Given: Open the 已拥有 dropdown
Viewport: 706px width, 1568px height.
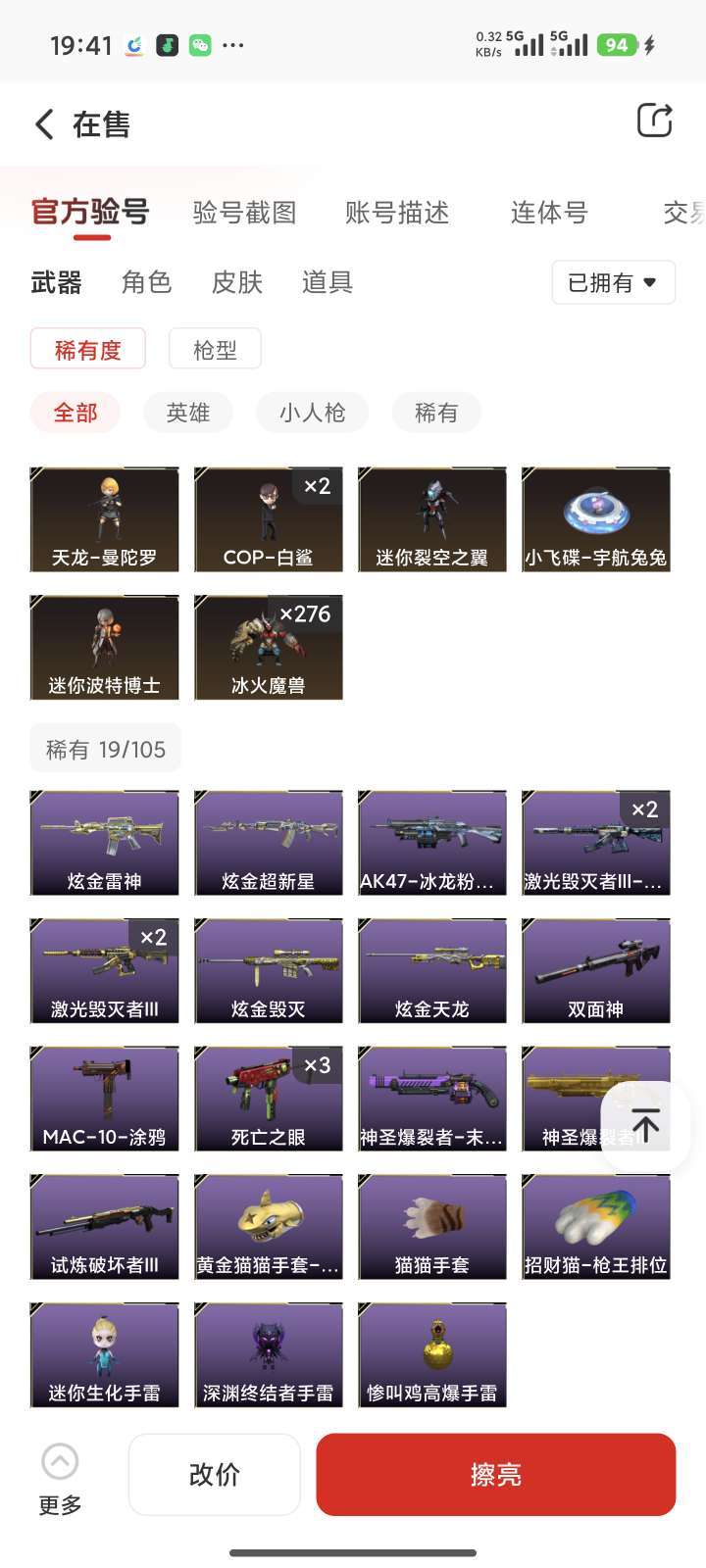Looking at the screenshot, I should point(613,282).
